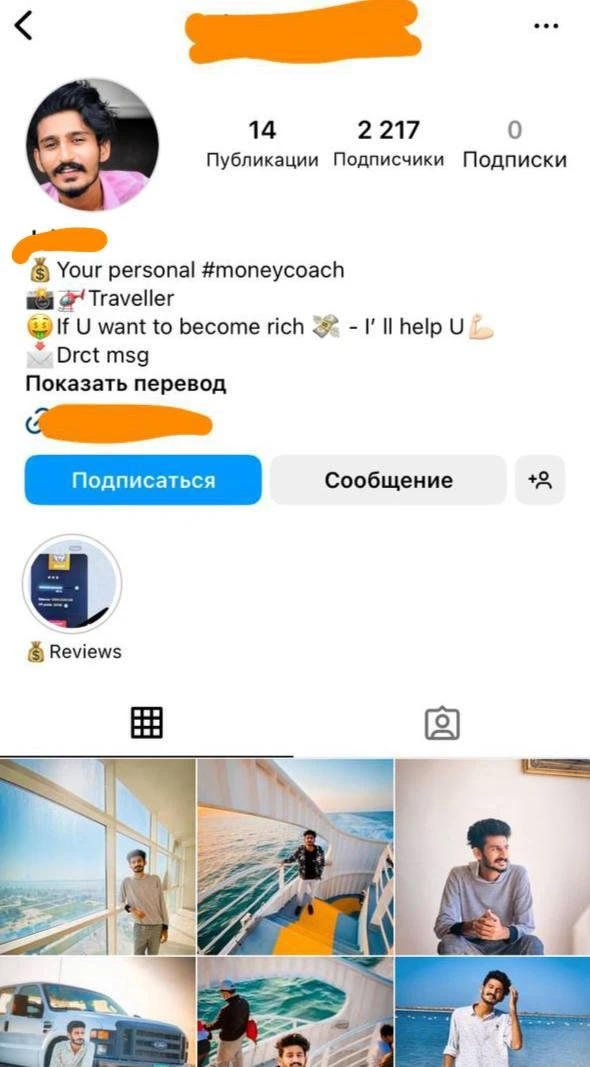Image resolution: width=590 pixels, height=1067 pixels.
Task: Open the post with sea and white shirt
Action: (x=493, y=1012)
